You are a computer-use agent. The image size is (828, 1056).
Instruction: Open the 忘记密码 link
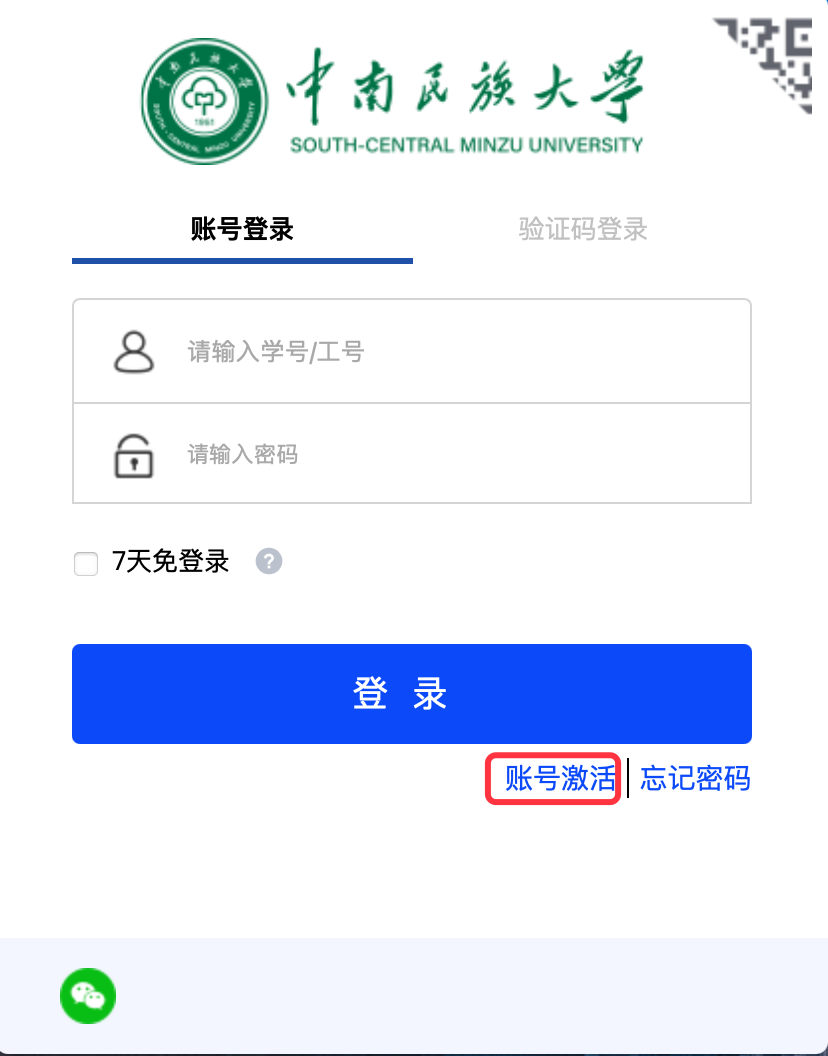[695, 778]
